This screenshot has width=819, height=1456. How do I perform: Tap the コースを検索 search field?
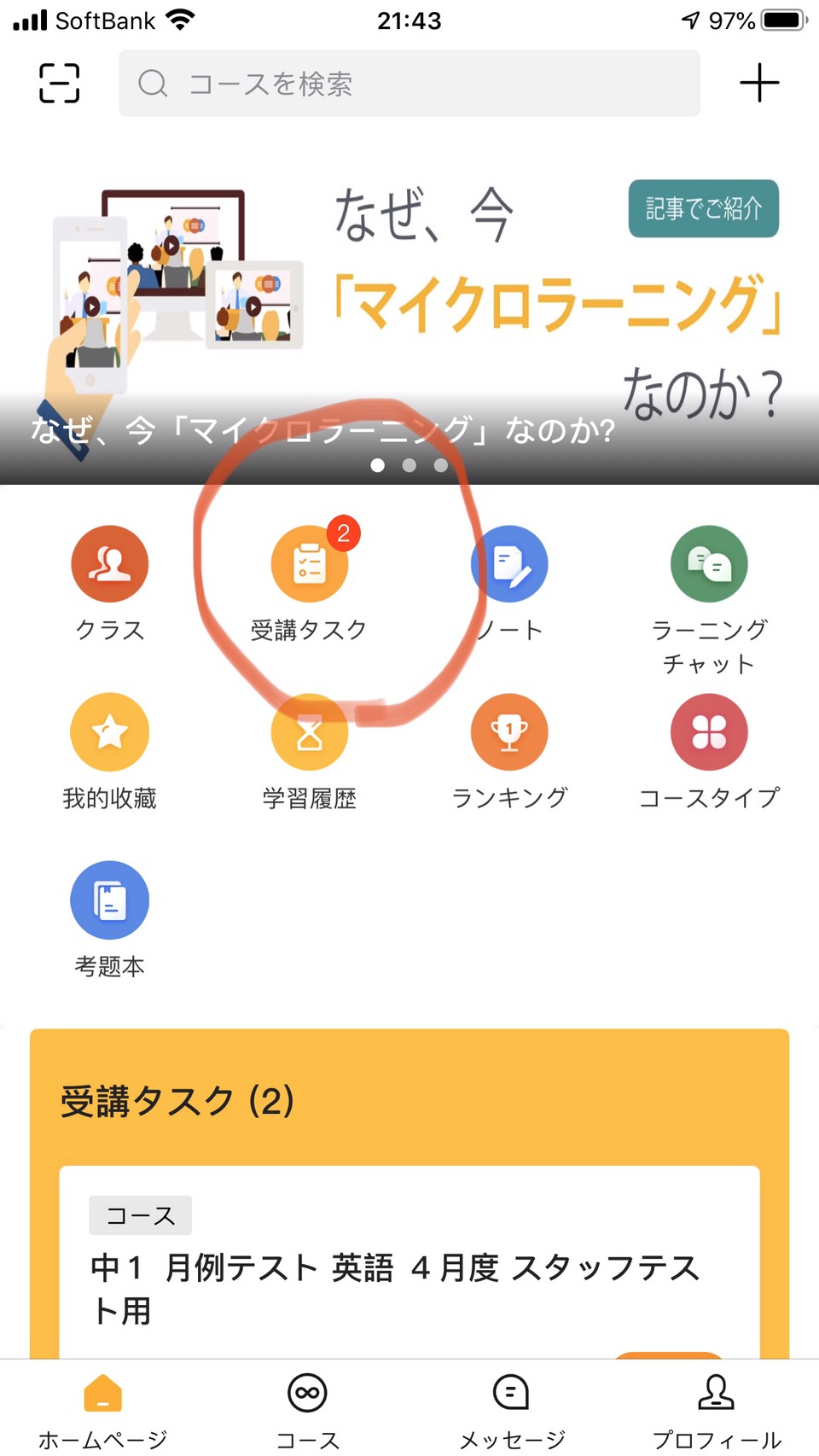pyautogui.click(x=409, y=83)
